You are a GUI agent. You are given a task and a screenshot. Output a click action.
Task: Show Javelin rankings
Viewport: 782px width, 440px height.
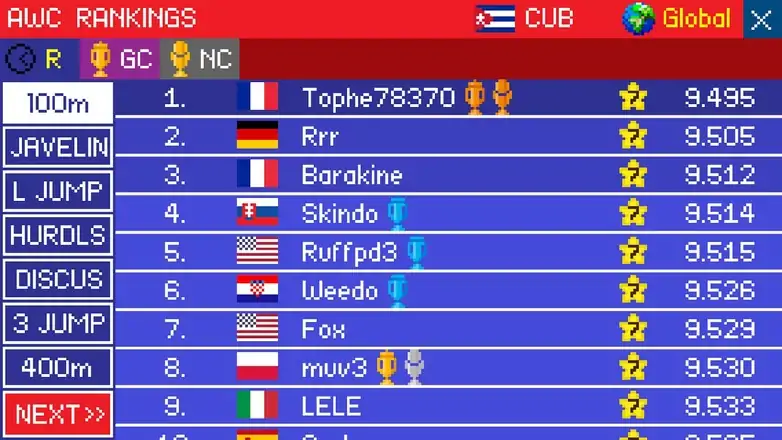[x=57, y=147]
